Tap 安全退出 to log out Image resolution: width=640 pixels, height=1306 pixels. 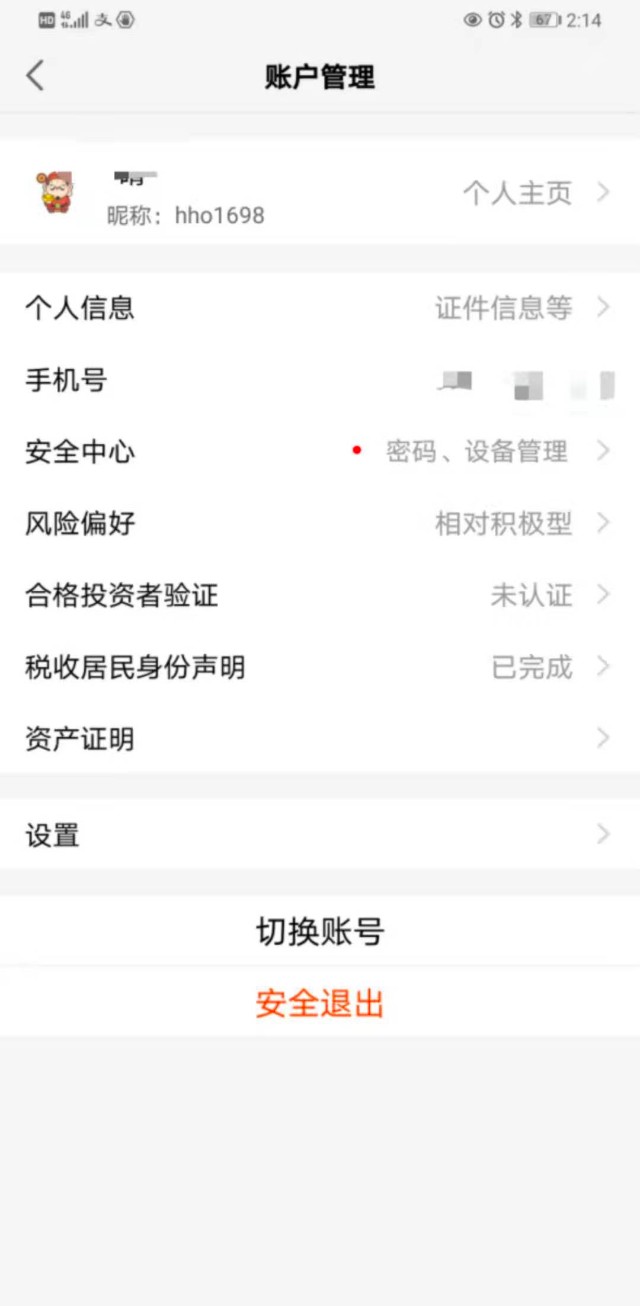pyautogui.click(x=320, y=1003)
